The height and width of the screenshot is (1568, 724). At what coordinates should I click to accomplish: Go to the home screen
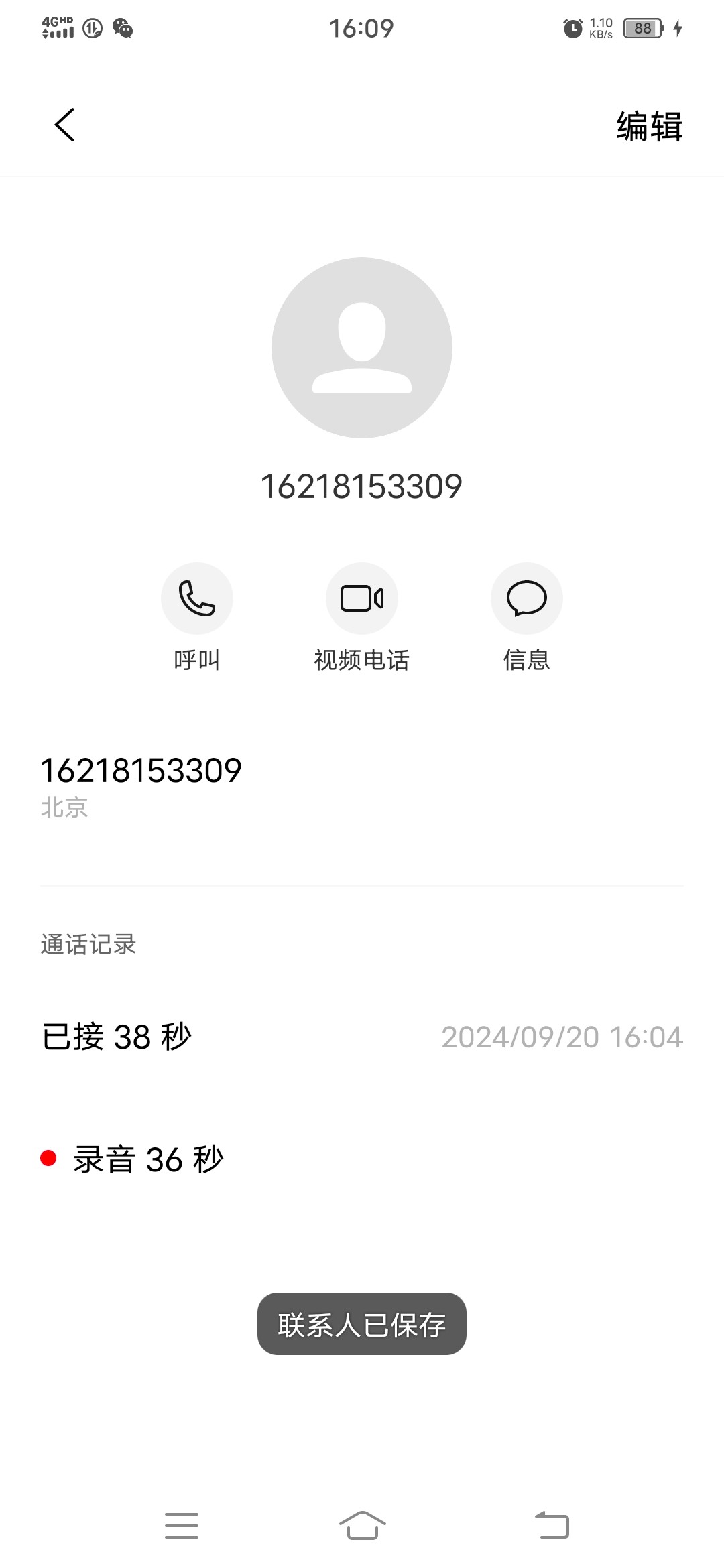(362, 1526)
